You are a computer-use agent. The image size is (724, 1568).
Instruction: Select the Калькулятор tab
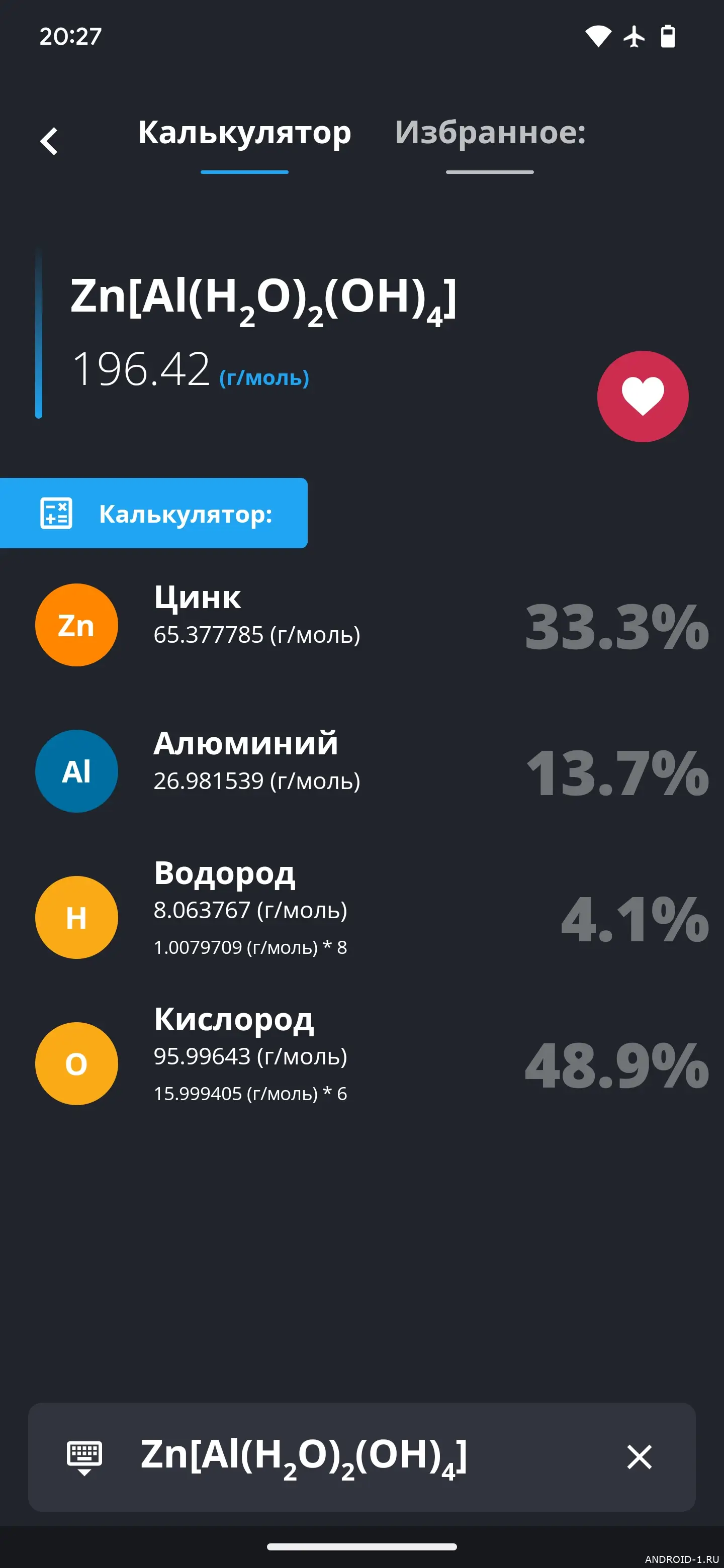click(x=244, y=133)
